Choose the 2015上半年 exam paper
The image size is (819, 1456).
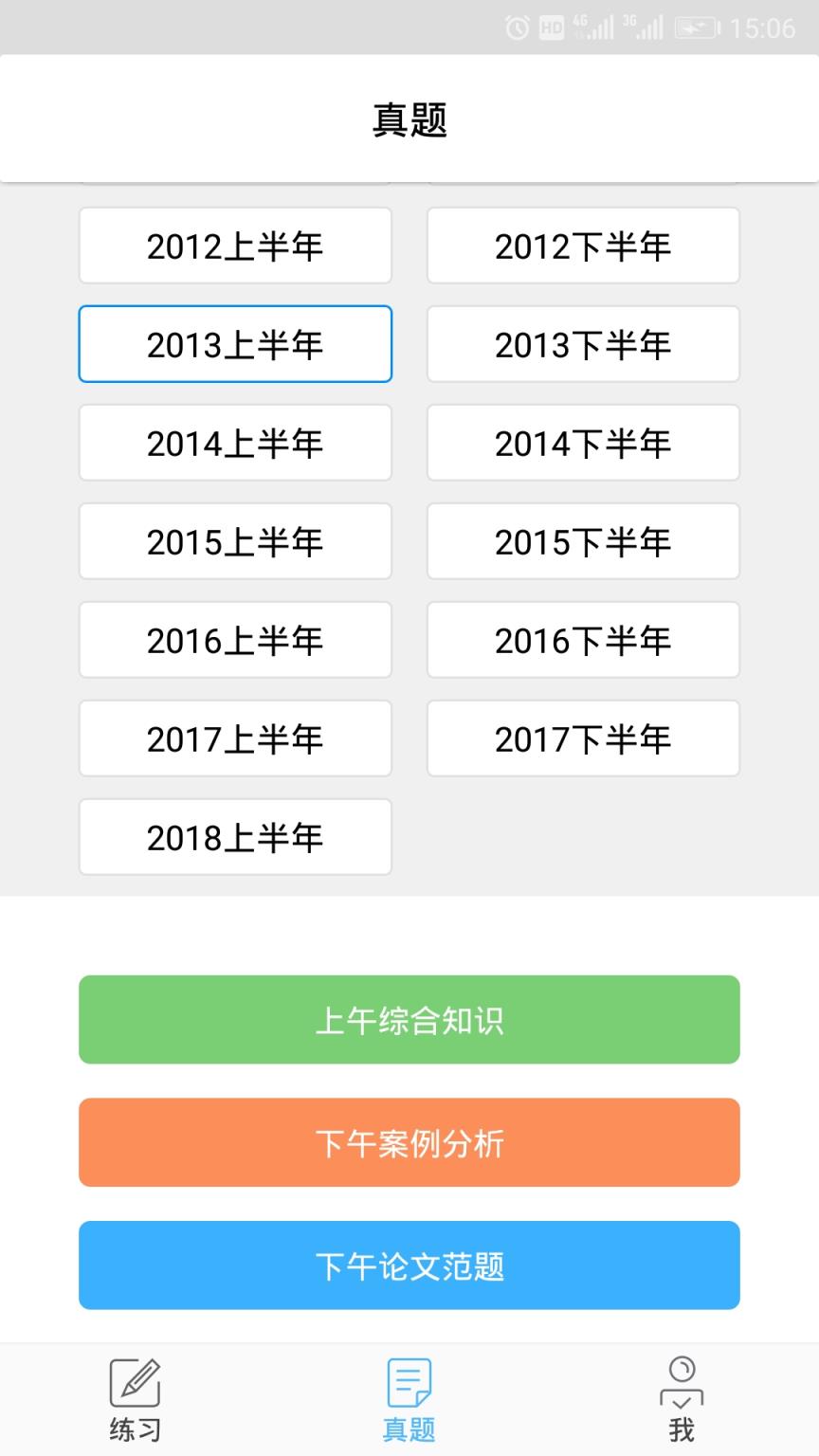tap(235, 541)
